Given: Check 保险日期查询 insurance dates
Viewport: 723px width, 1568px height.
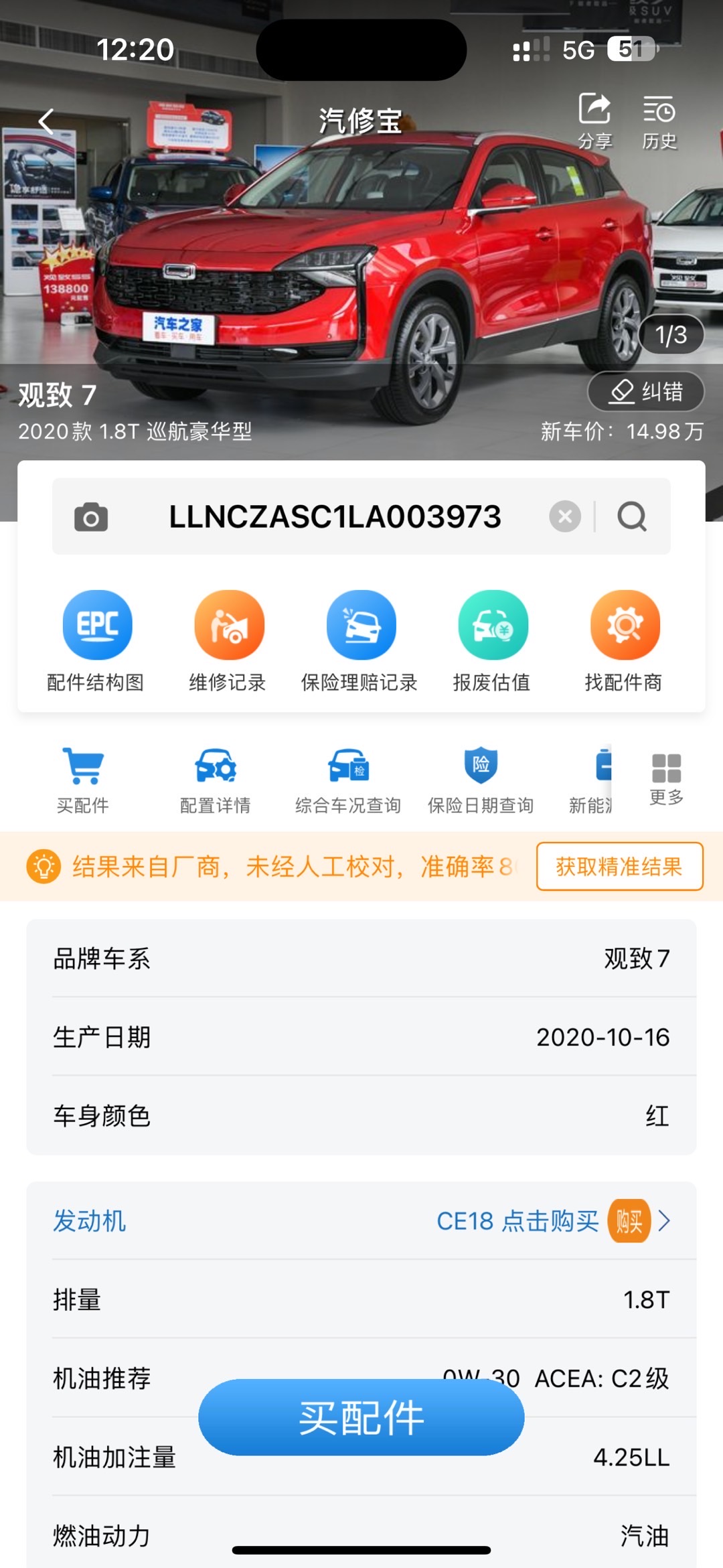Looking at the screenshot, I should (481, 780).
